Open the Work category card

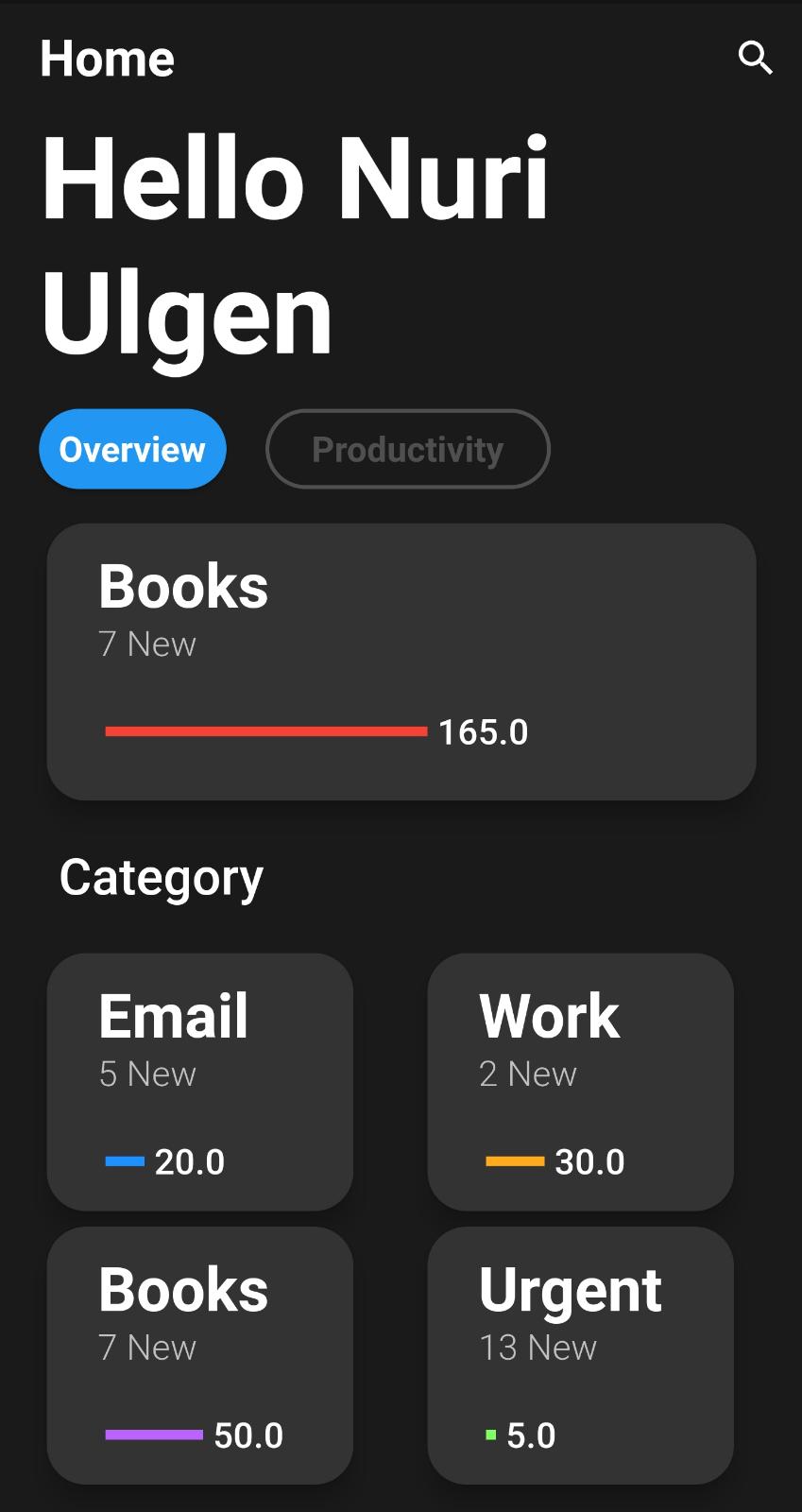[580, 1082]
